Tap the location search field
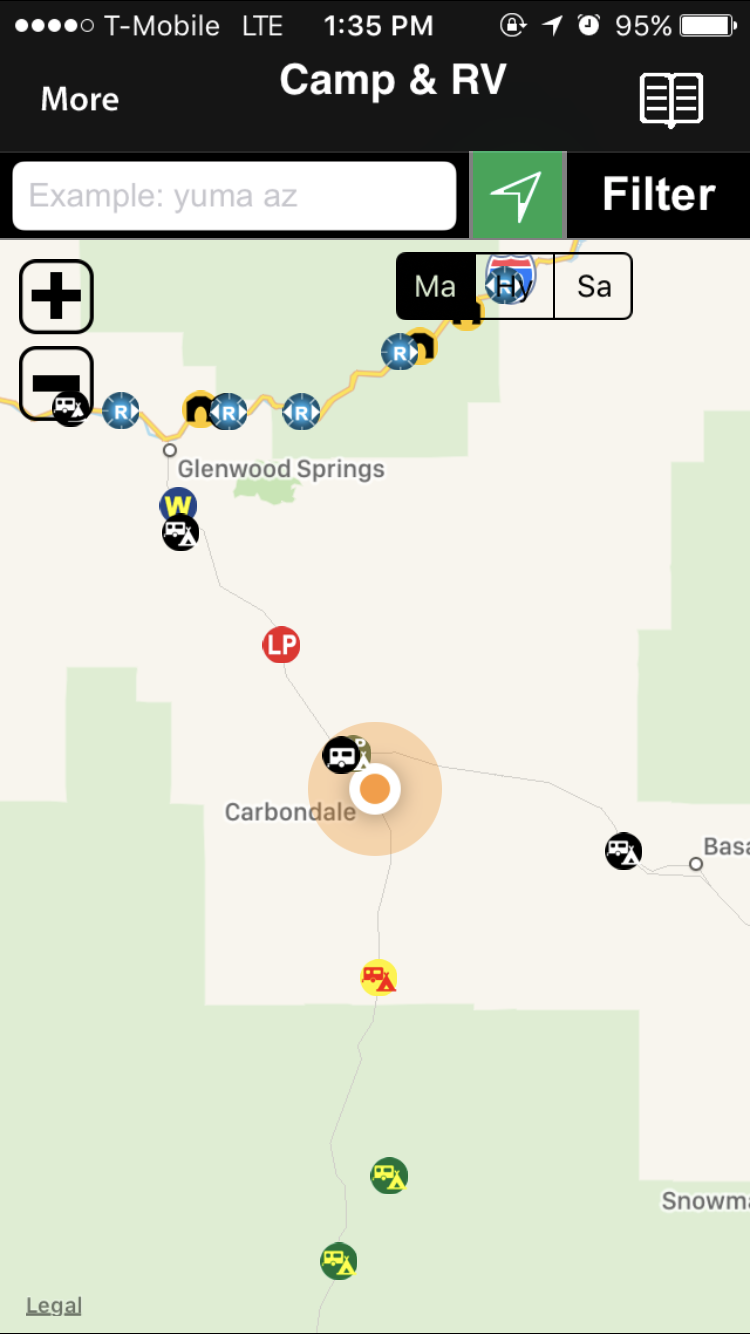This screenshot has height=1334, width=750. click(234, 195)
